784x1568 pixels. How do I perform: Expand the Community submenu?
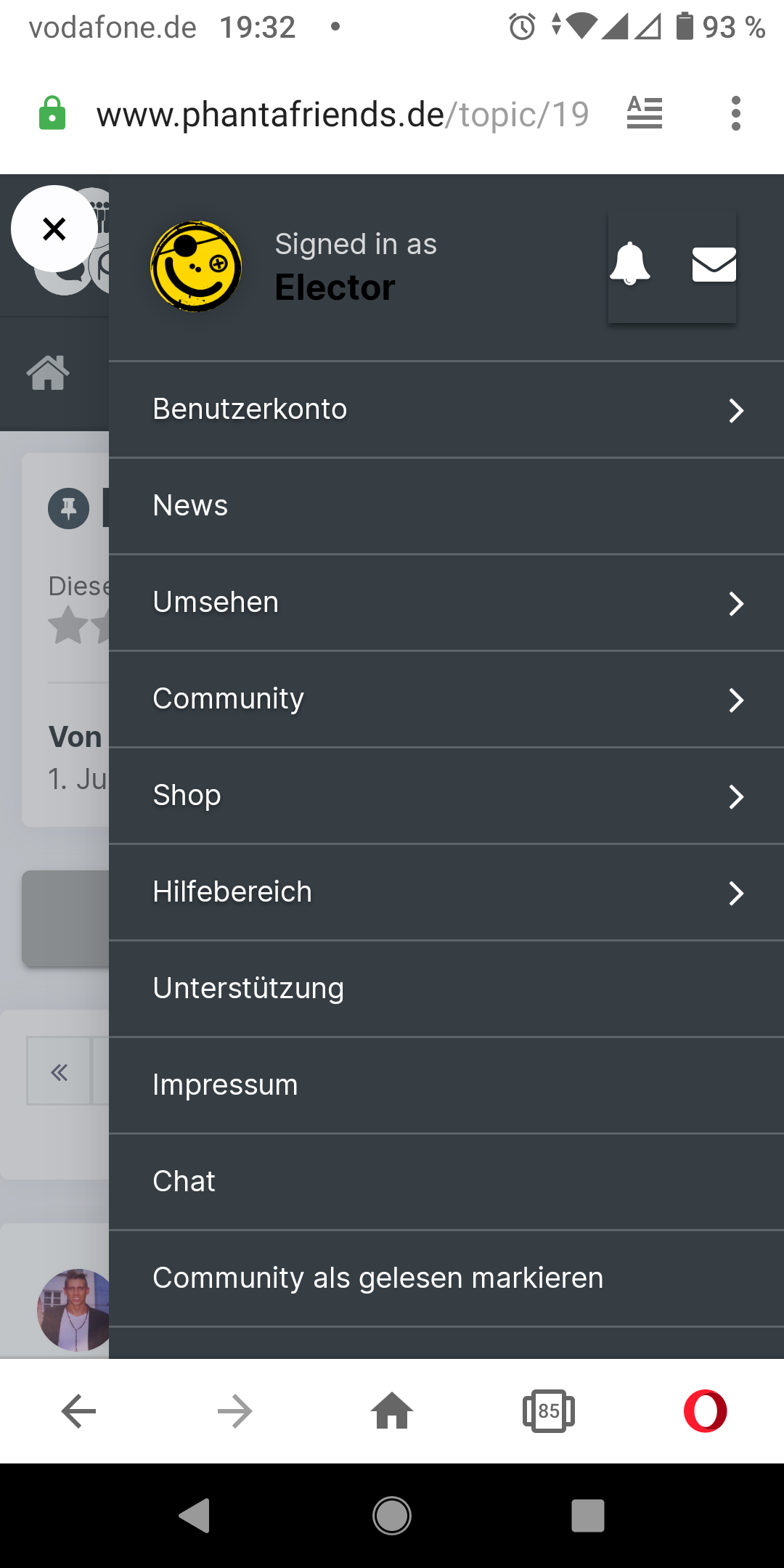click(446, 699)
